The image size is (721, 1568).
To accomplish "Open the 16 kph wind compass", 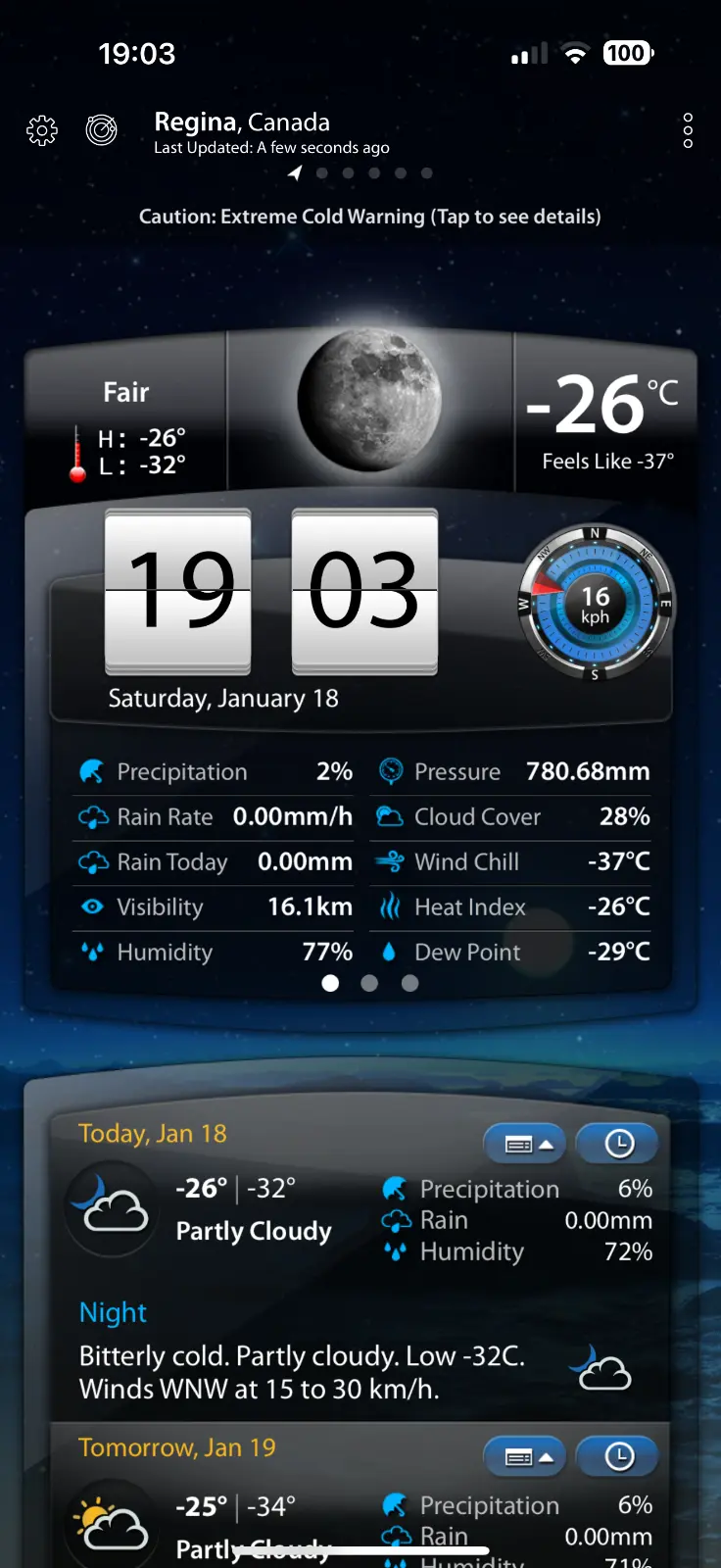I will [x=595, y=604].
